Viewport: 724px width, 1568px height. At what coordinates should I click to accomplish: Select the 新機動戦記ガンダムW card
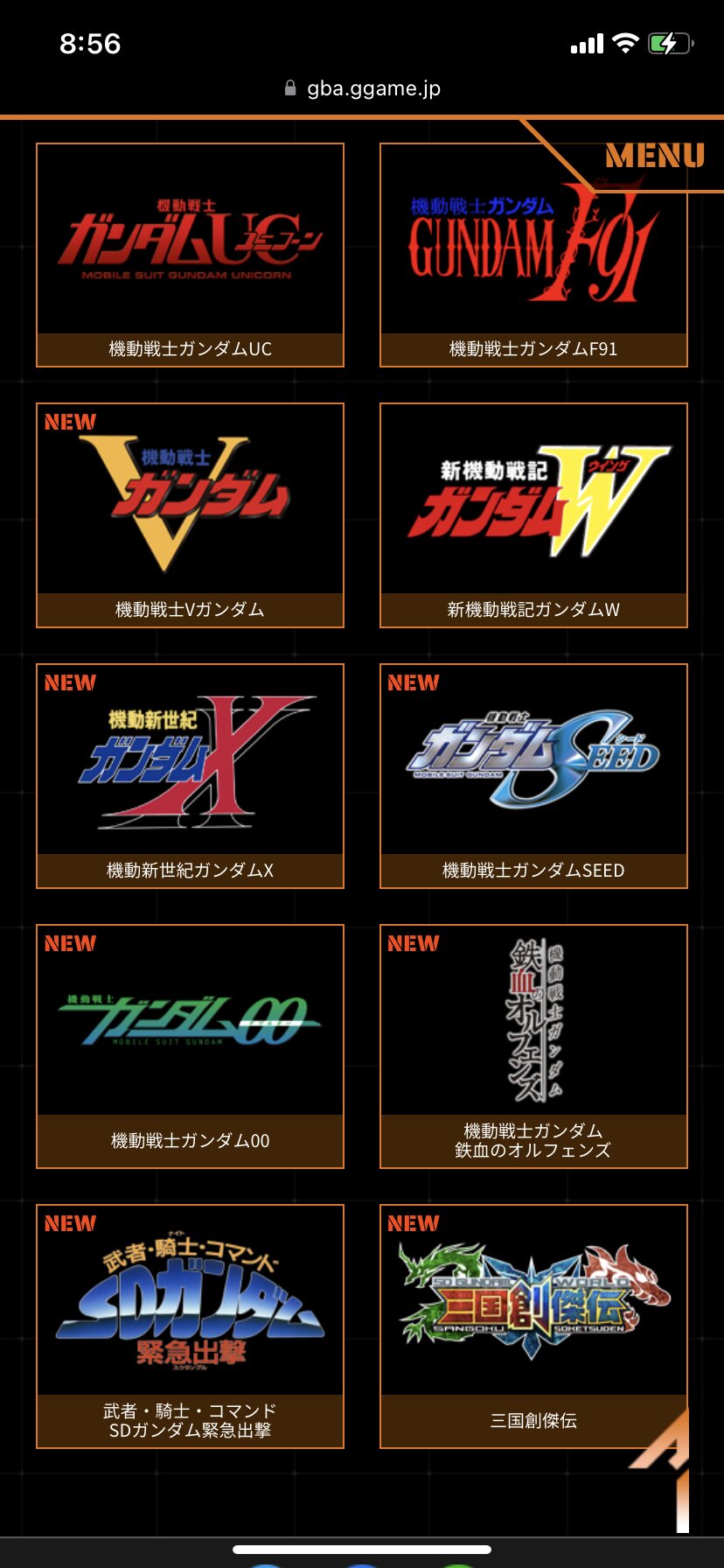[533, 515]
